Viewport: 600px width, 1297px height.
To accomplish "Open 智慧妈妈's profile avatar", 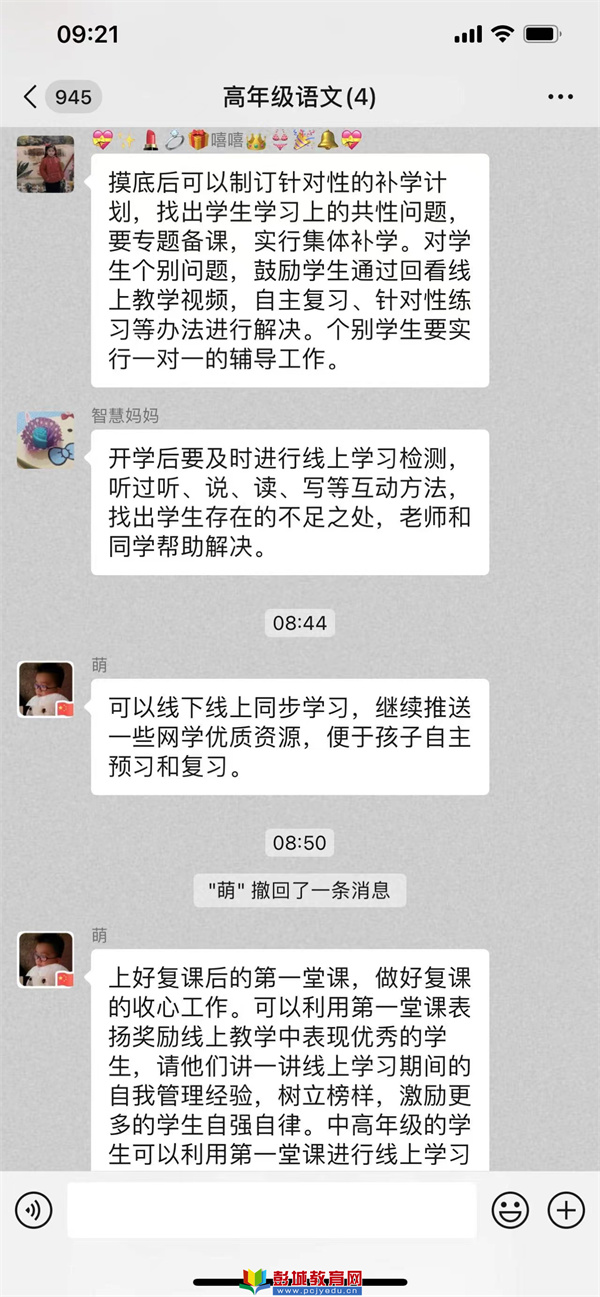I will (x=46, y=440).
